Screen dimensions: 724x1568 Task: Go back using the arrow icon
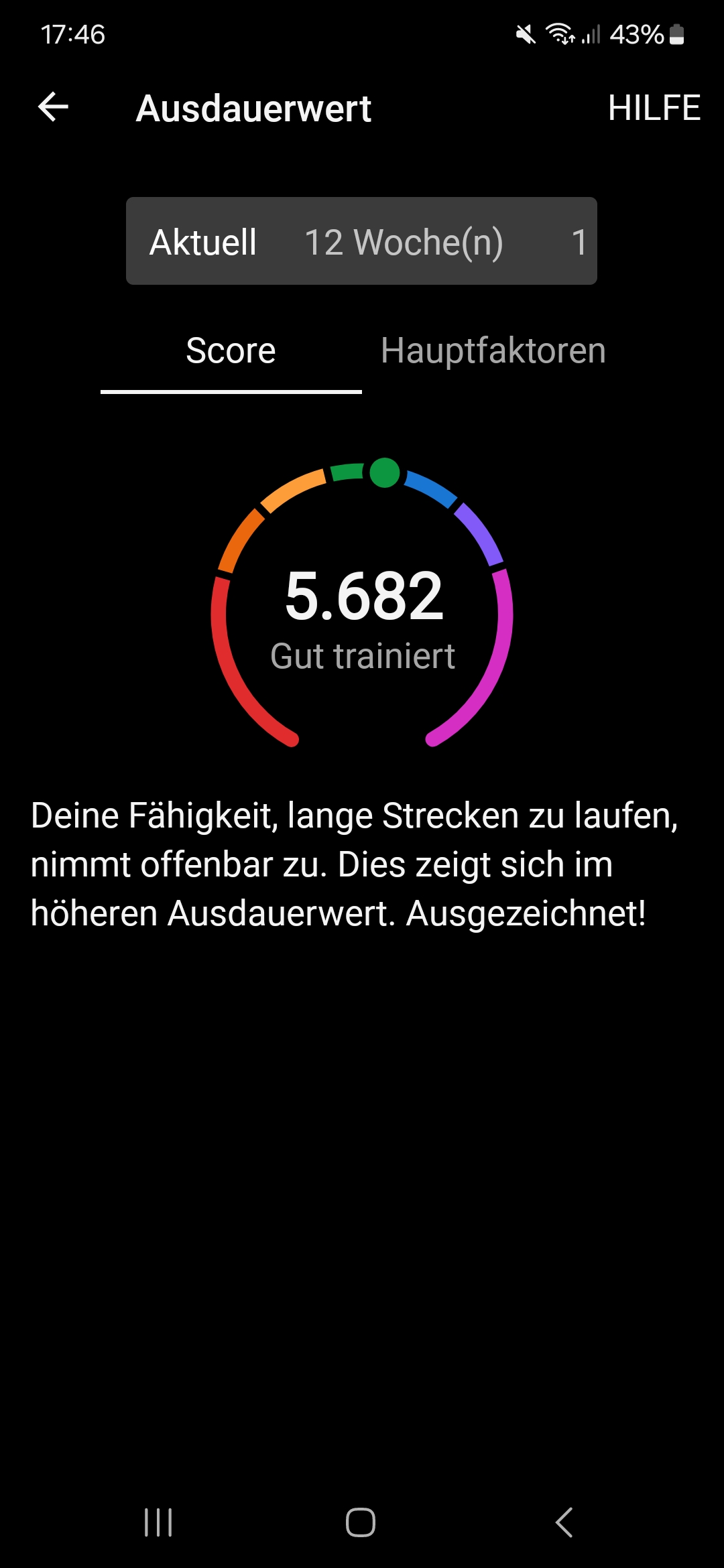54,107
